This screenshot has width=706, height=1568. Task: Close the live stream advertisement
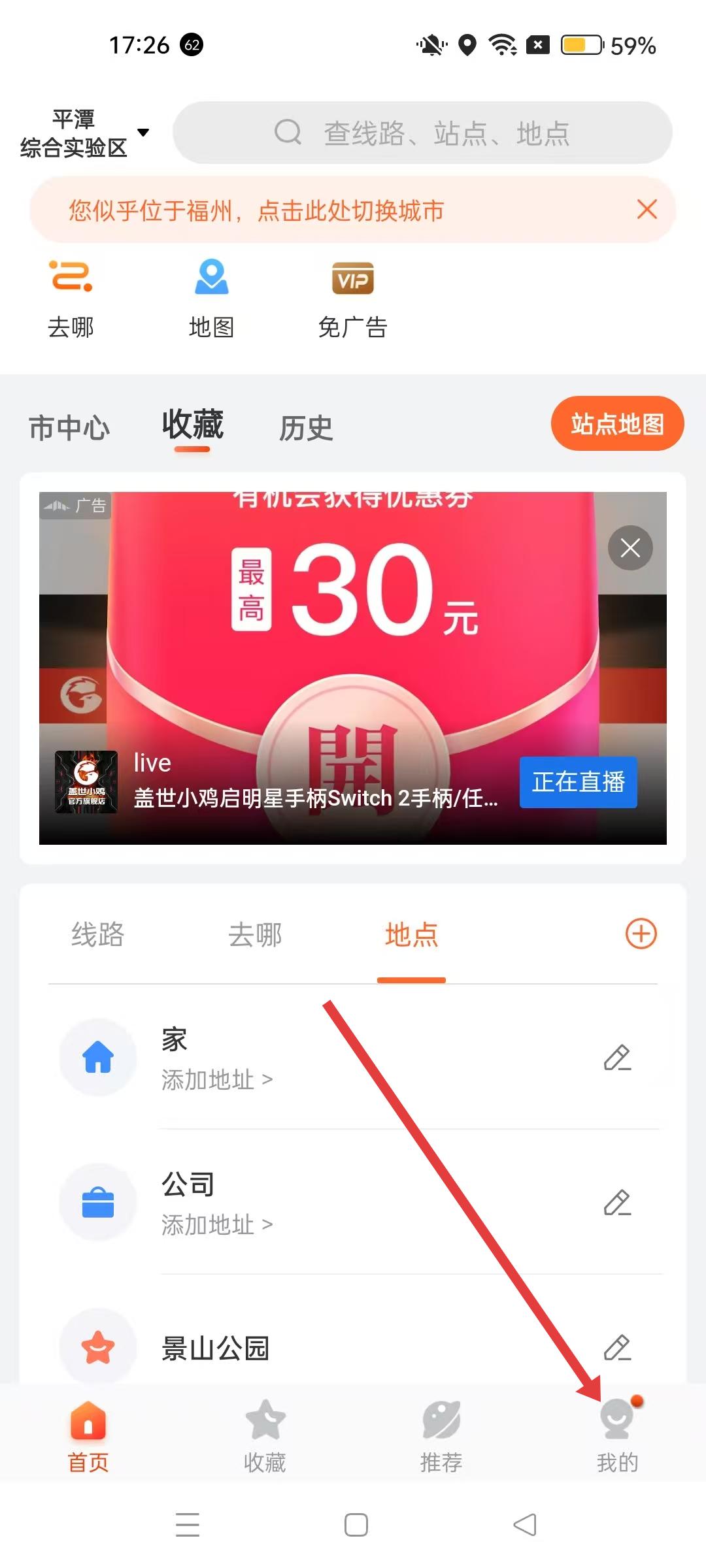click(630, 547)
